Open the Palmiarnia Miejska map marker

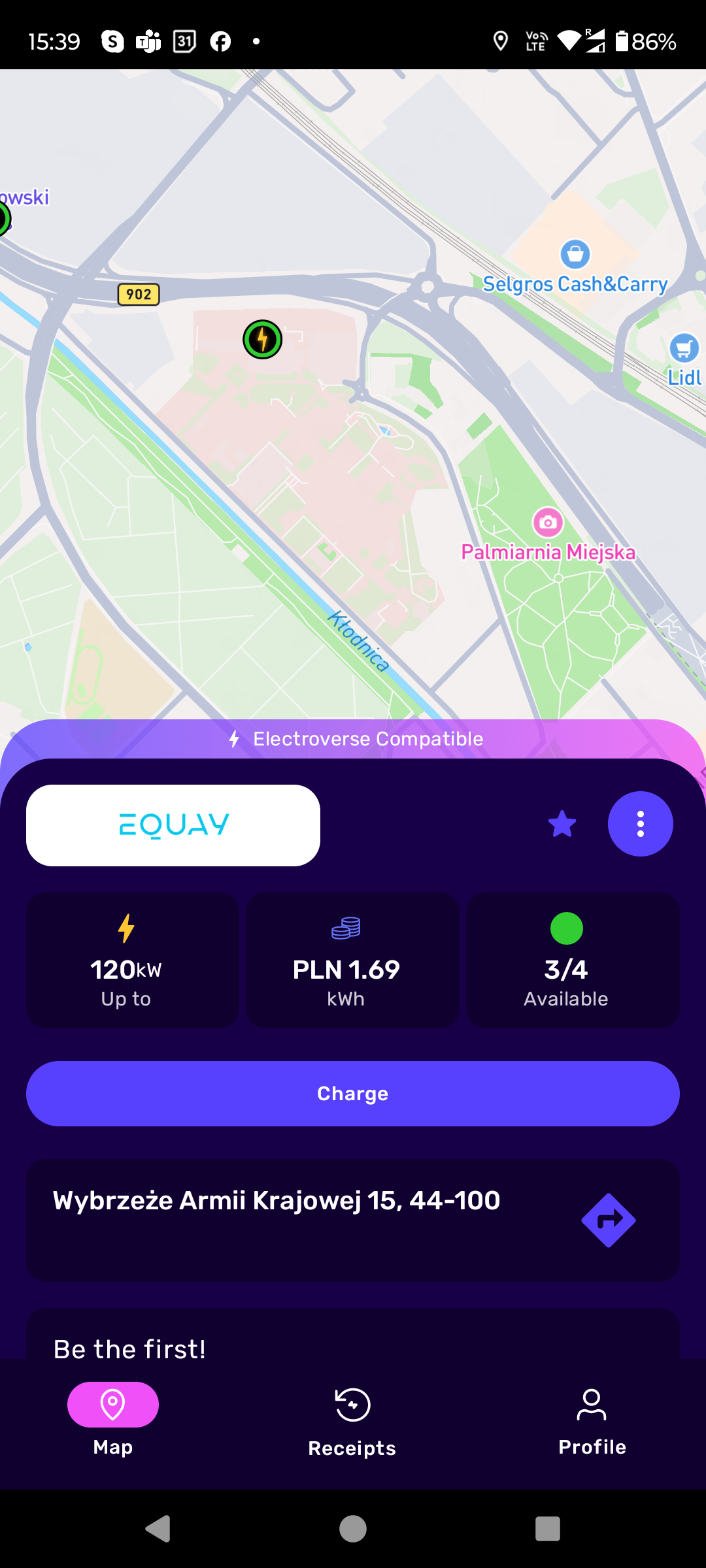click(548, 522)
